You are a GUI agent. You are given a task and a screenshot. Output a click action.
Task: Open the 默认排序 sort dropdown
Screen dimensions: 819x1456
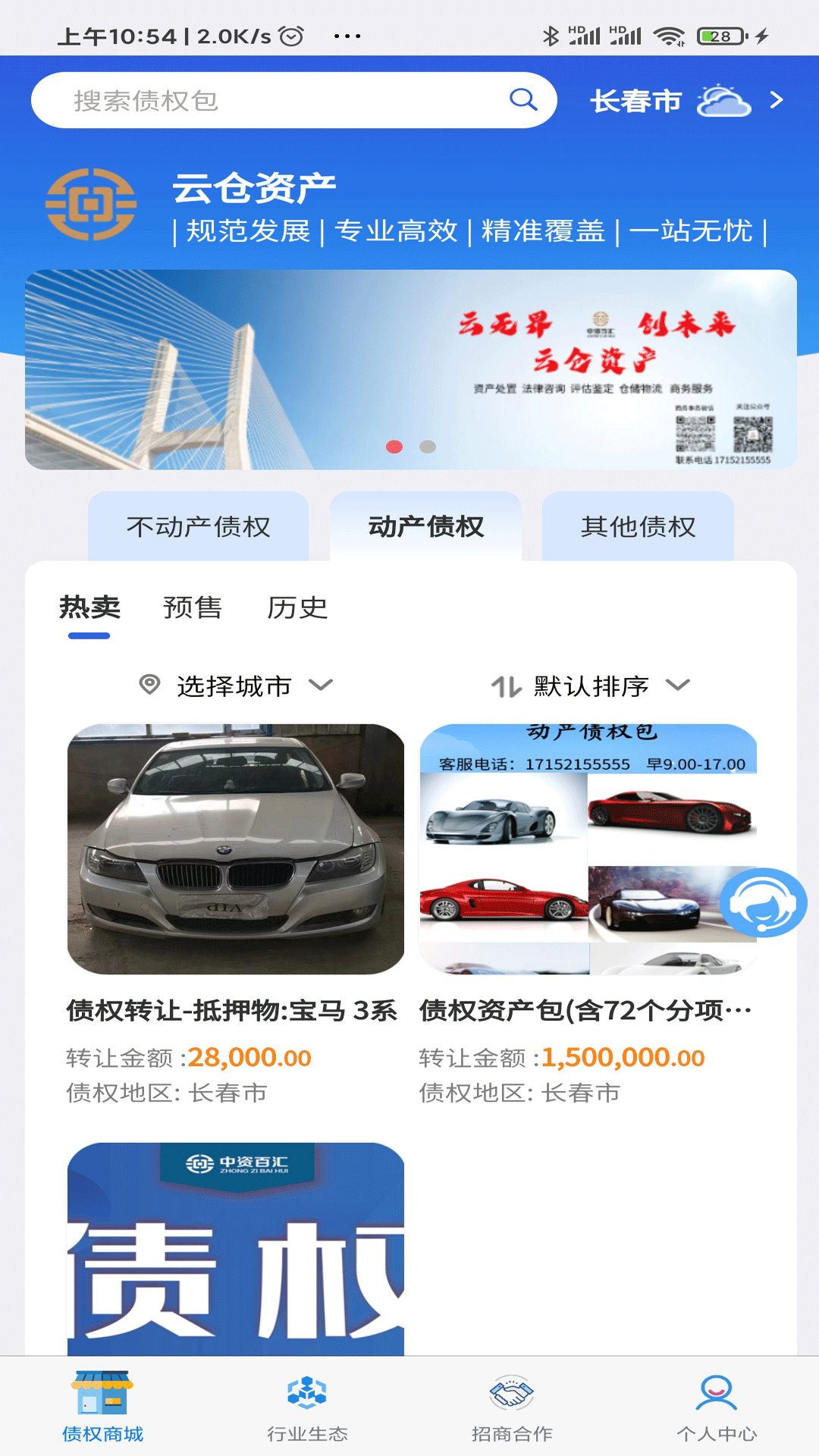coord(591,686)
